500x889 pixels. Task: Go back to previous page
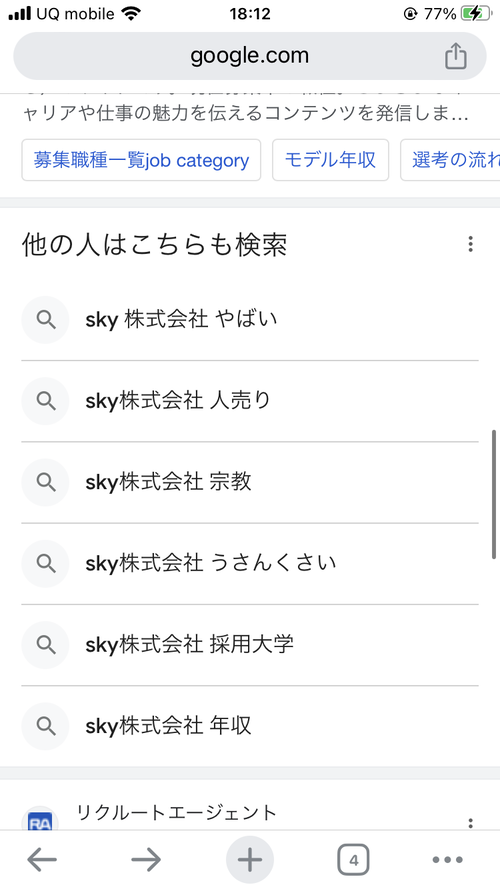point(42,860)
